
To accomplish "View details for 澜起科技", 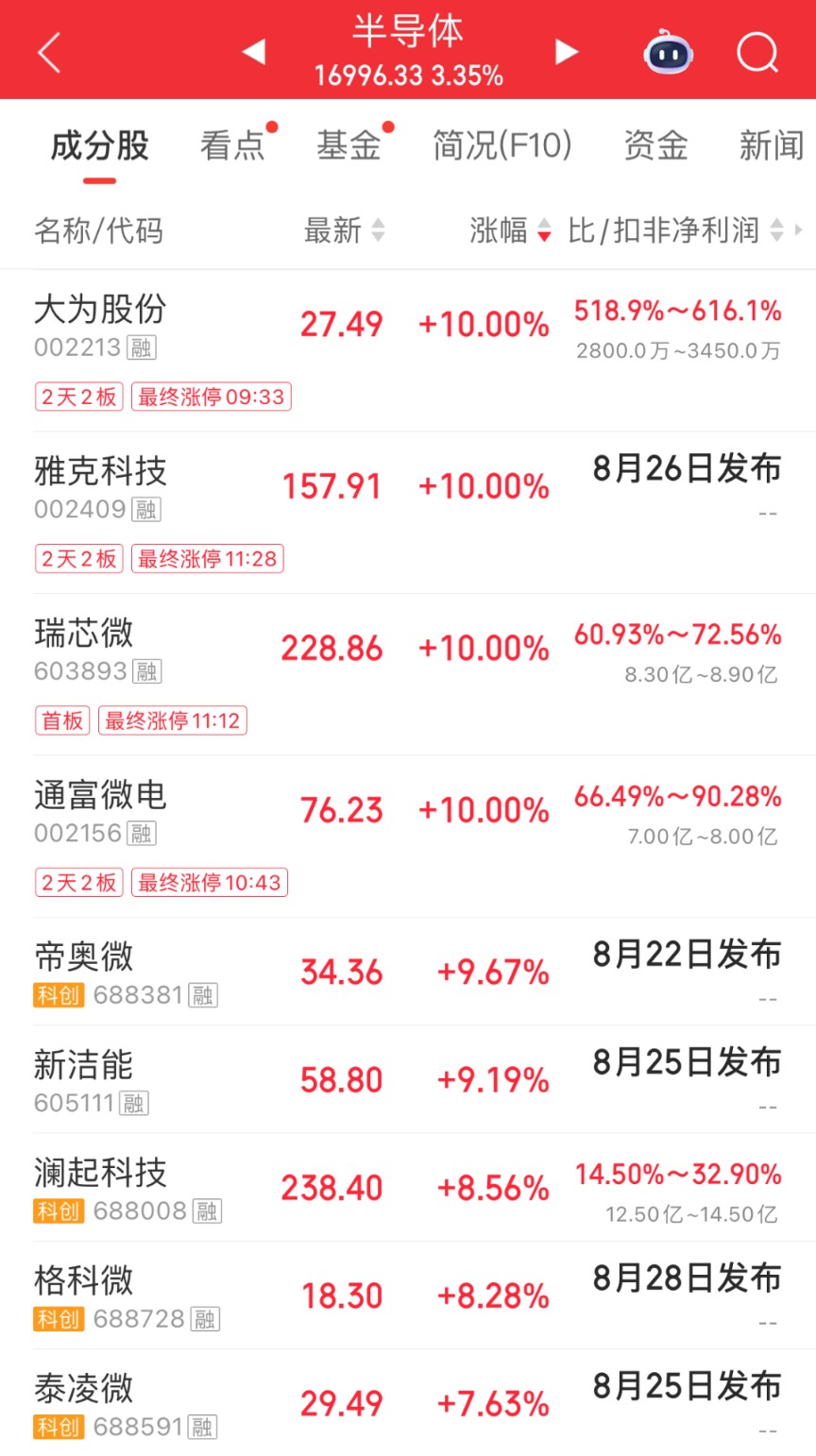I will coord(408,1187).
